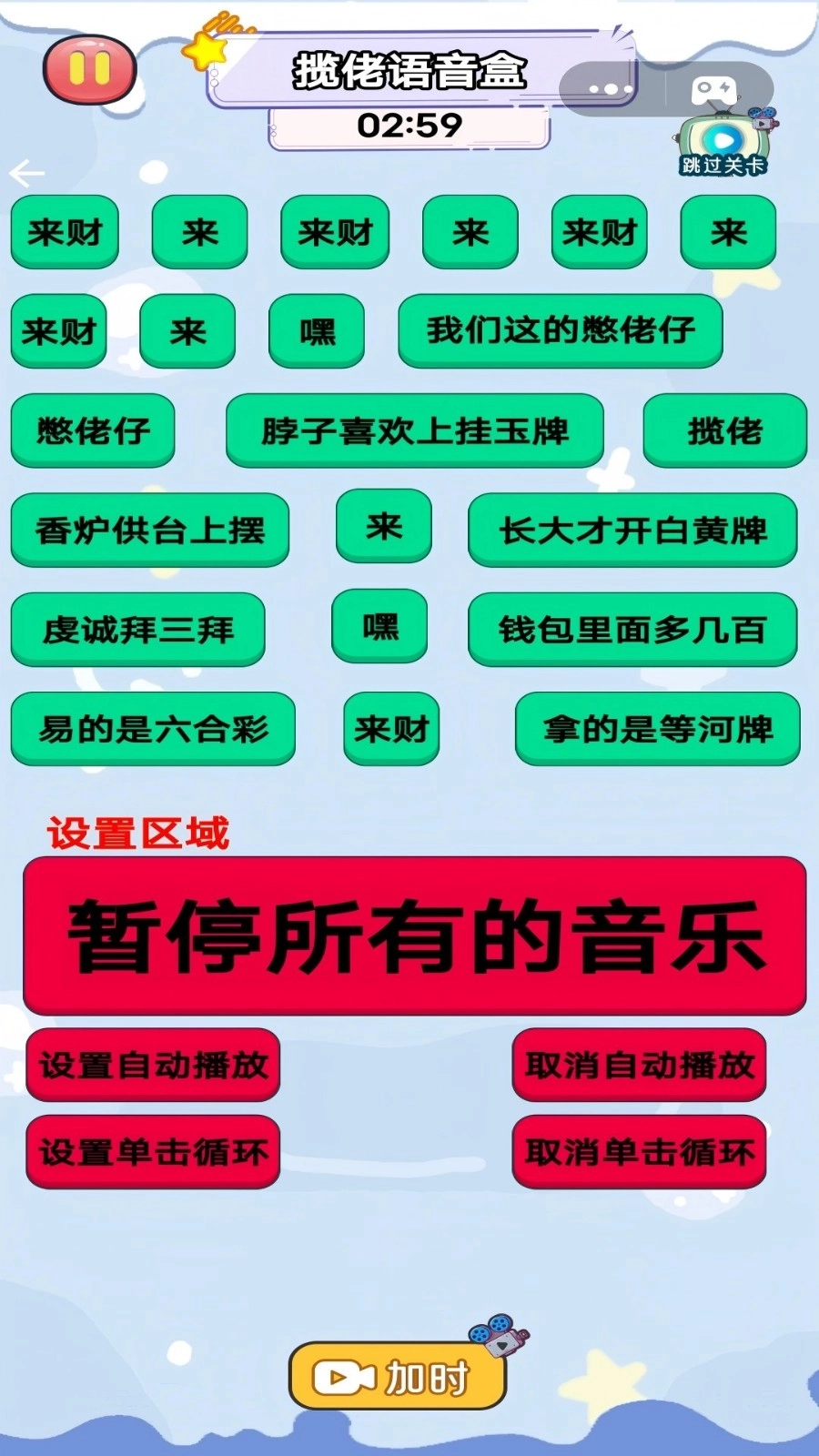Play 易的是六合彩 voice
The image size is (819, 1456).
point(153,728)
